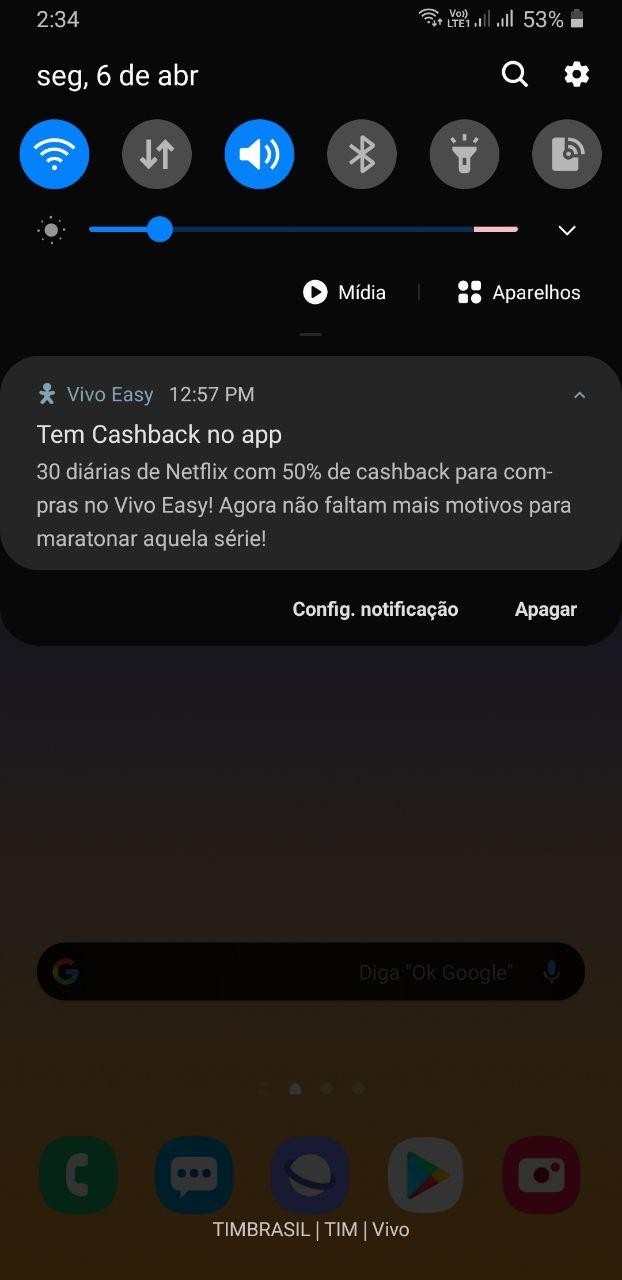622x1280 pixels.
Task: Open the Vivo Easy cashback notification
Action: 300,487
